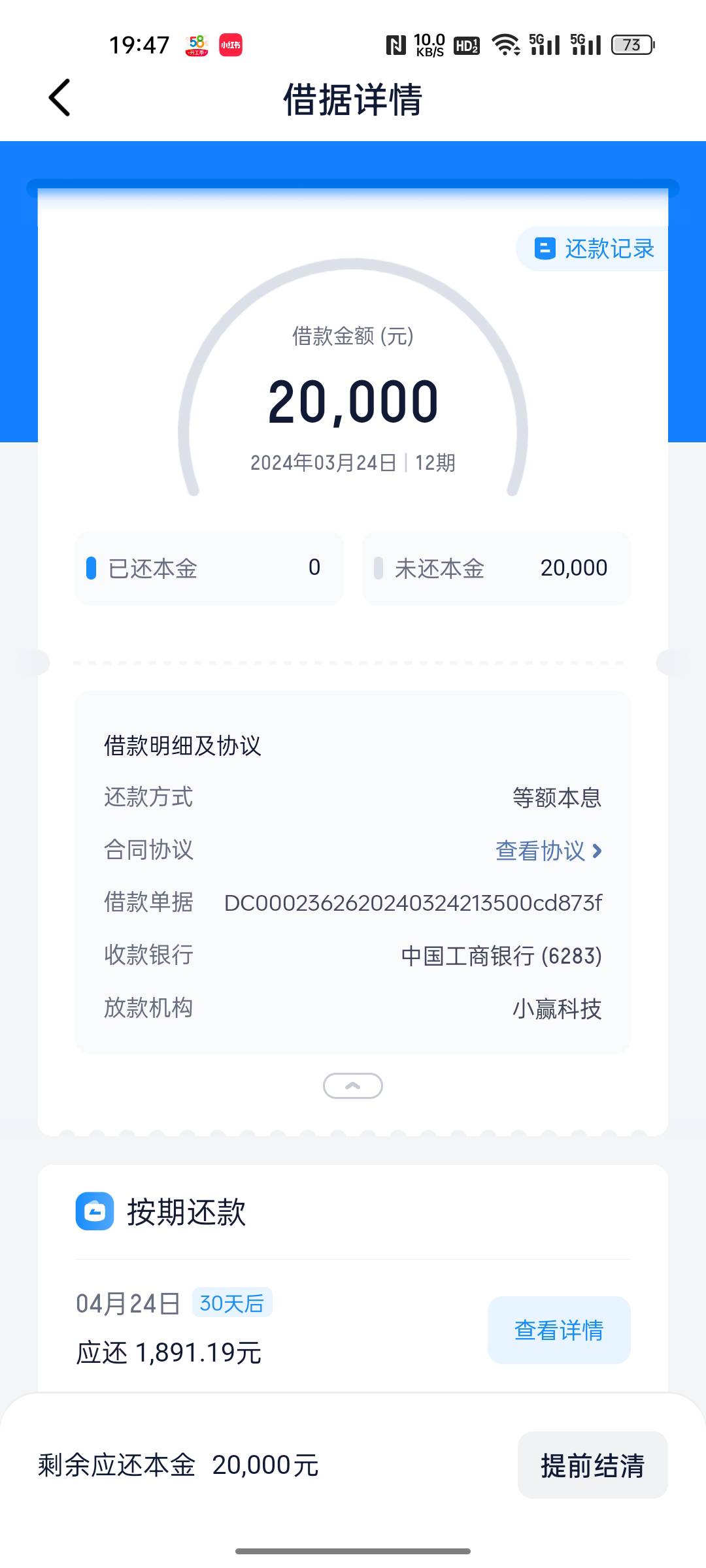Viewport: 706px width, 1568px height.
Task: Open 还款记录 repayment records
Action: tap(593, 249)
